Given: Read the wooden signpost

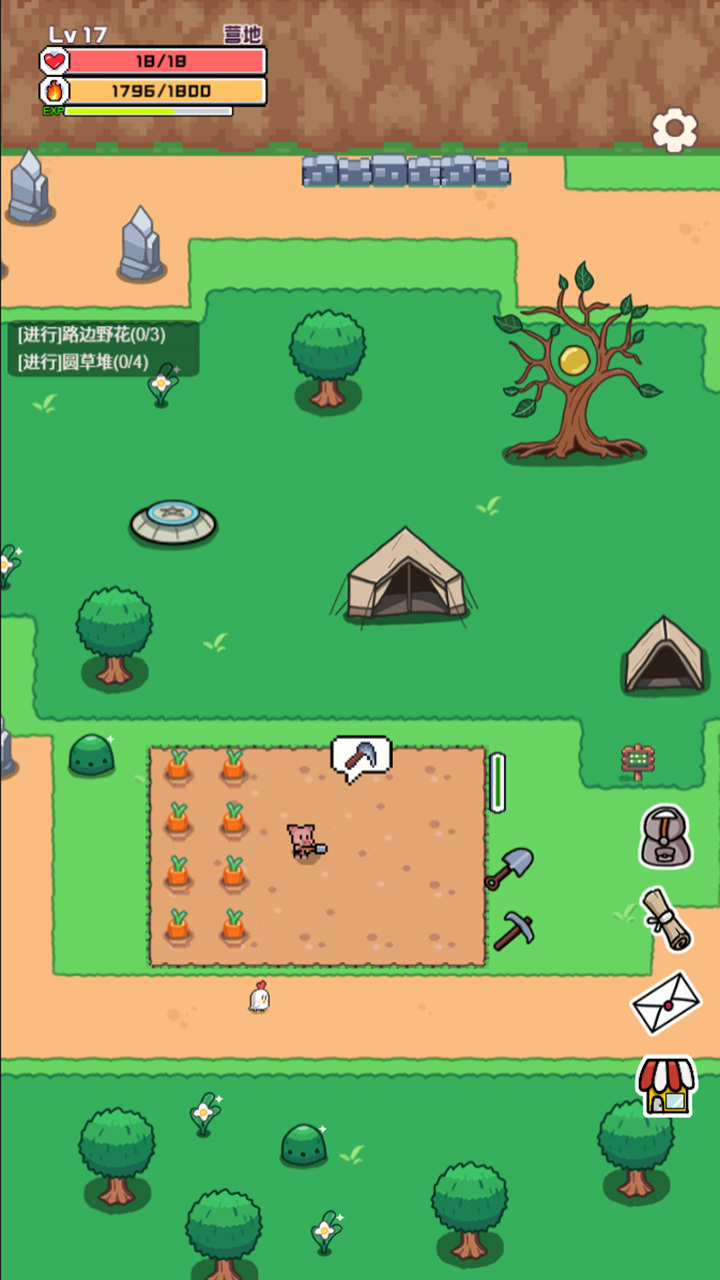Looking at the screenshot, I should point(637,761).
